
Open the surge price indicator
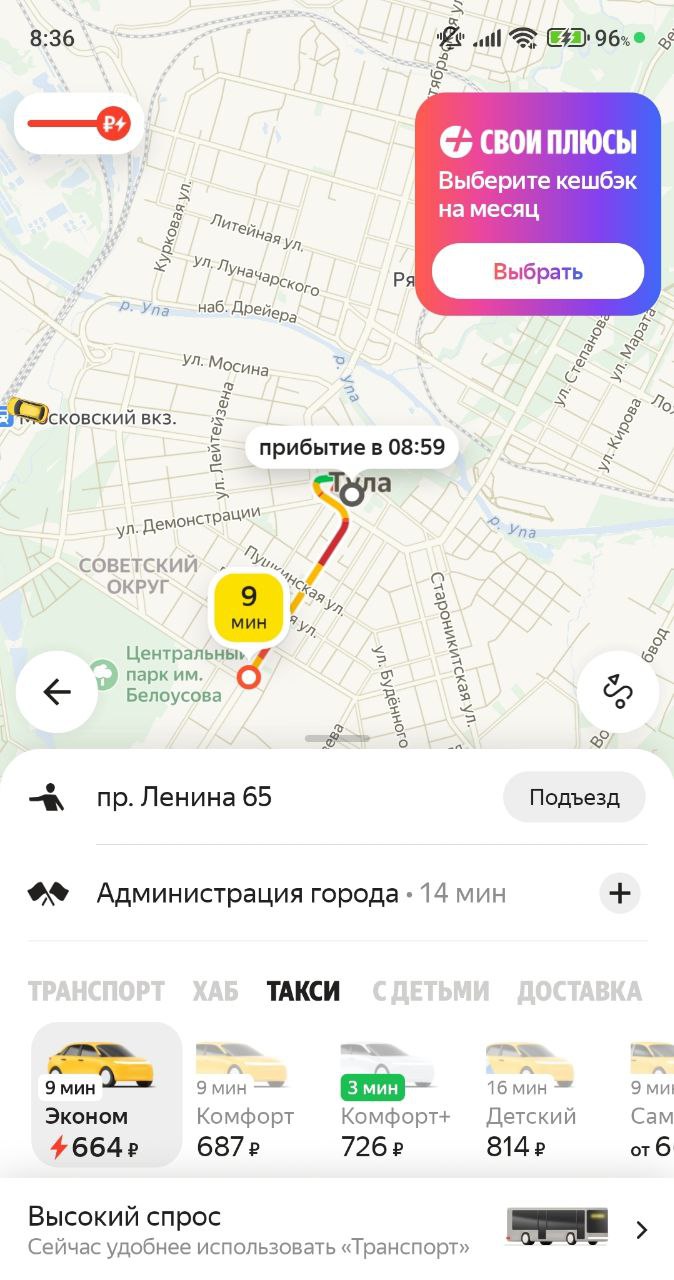79,124
